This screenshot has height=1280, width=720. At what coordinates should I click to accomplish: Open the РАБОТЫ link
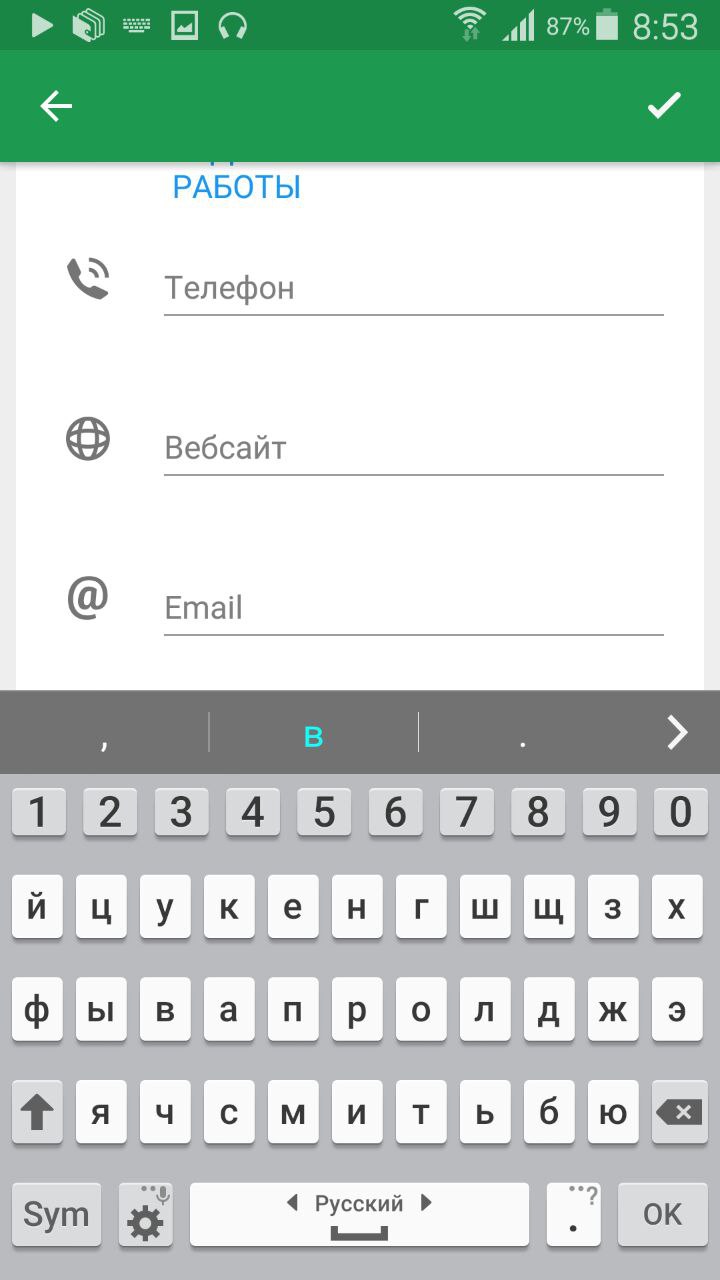tap(237, 186)
